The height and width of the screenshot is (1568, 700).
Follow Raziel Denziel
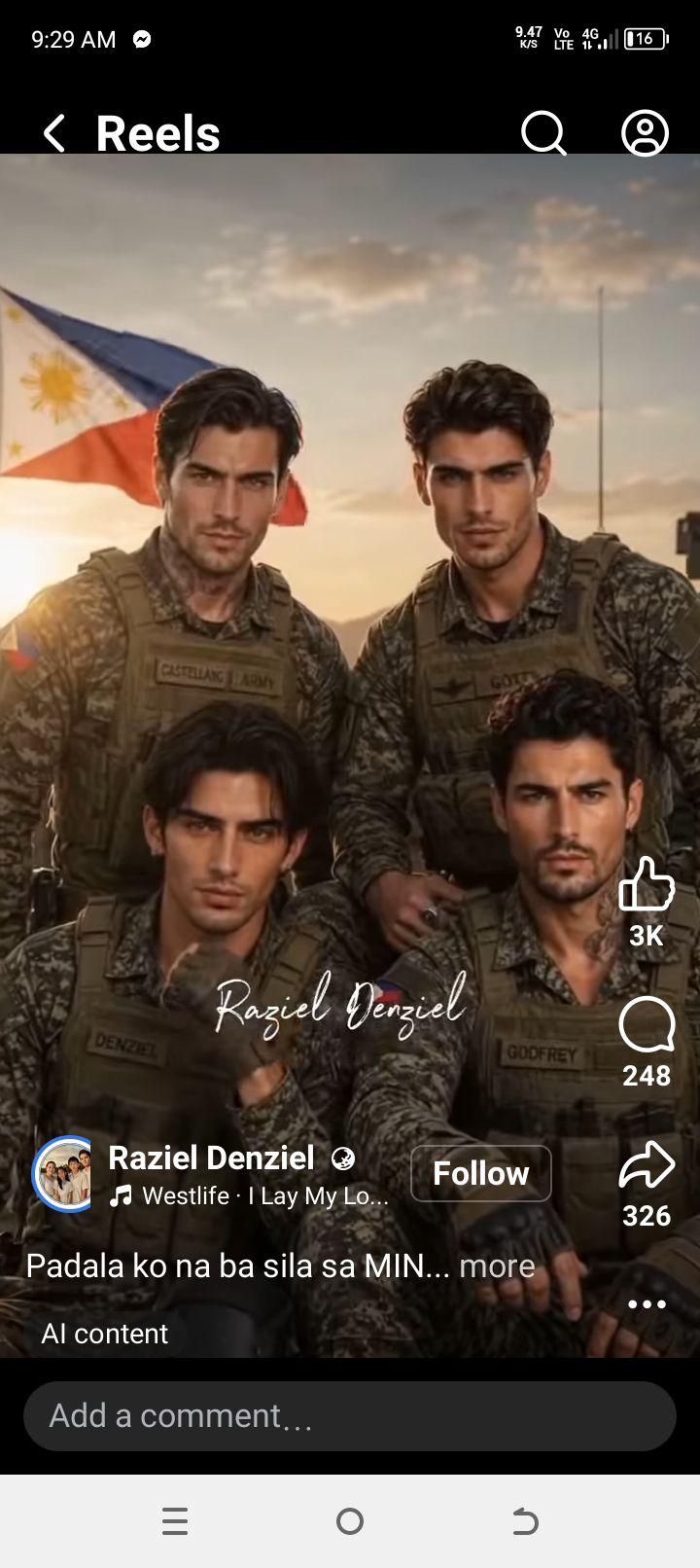(x=481, y=1173)
